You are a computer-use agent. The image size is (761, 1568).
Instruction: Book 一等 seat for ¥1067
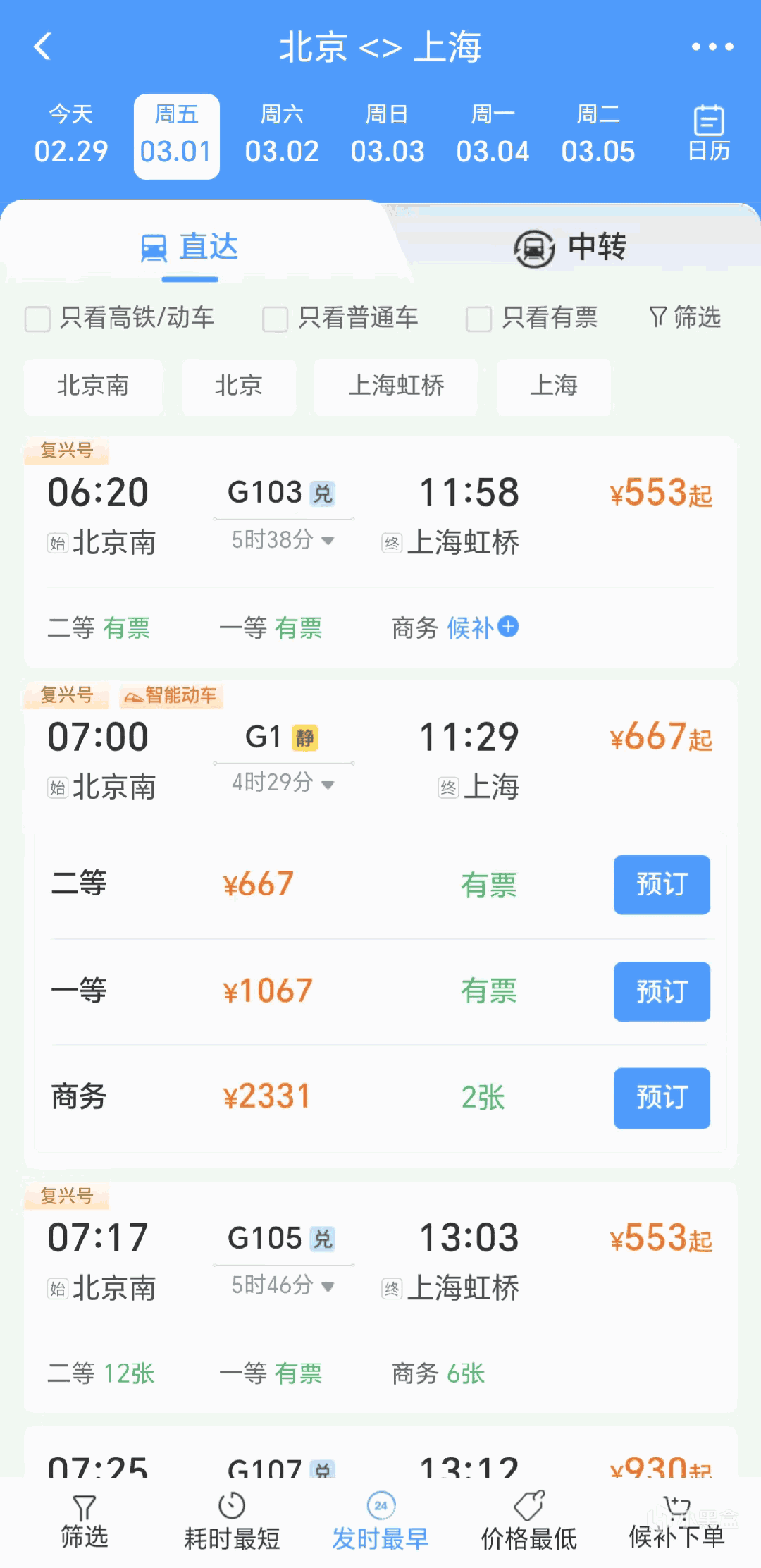point(661,991)
